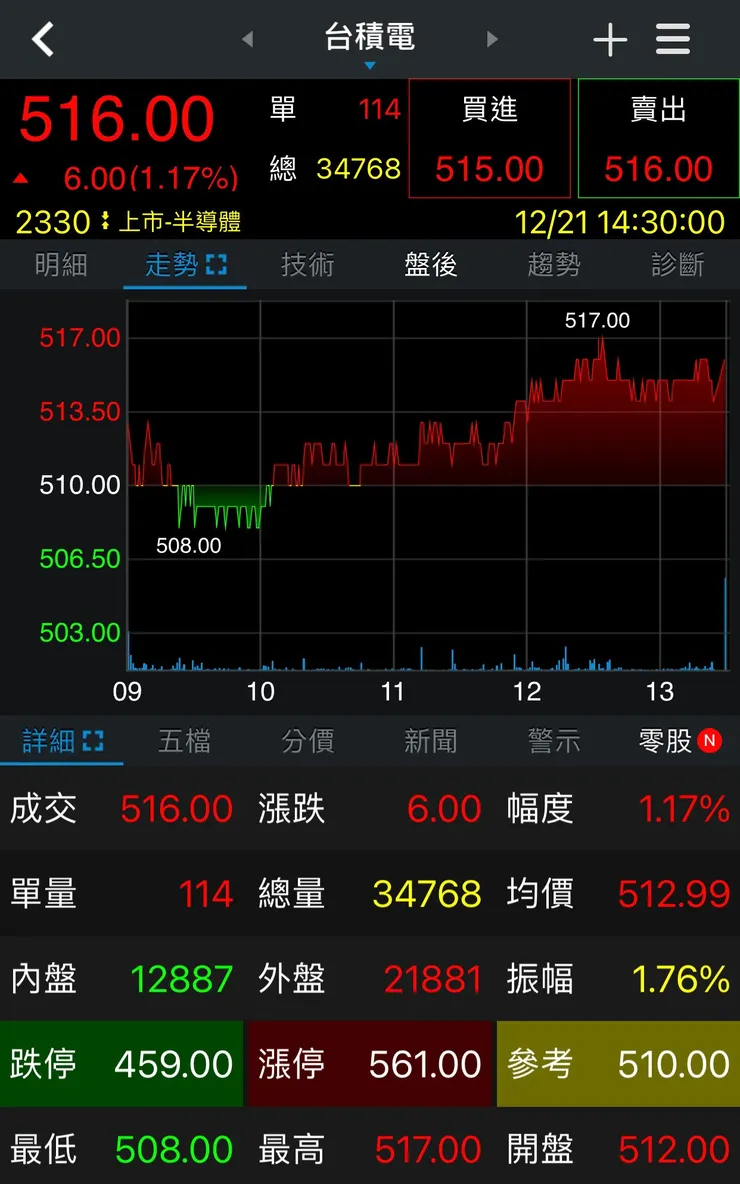Open the 台積電 title dropdown triangle

pyautogui.click(x=369, y=63)
